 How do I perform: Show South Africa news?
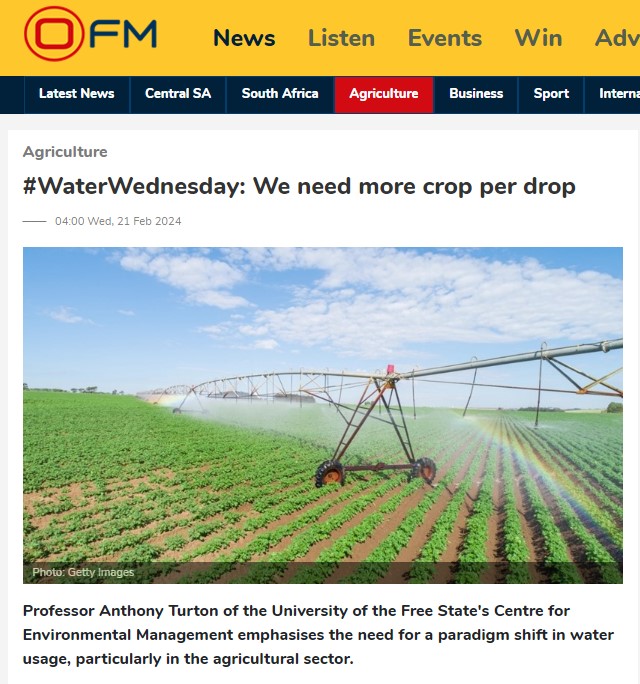[280, 94]
